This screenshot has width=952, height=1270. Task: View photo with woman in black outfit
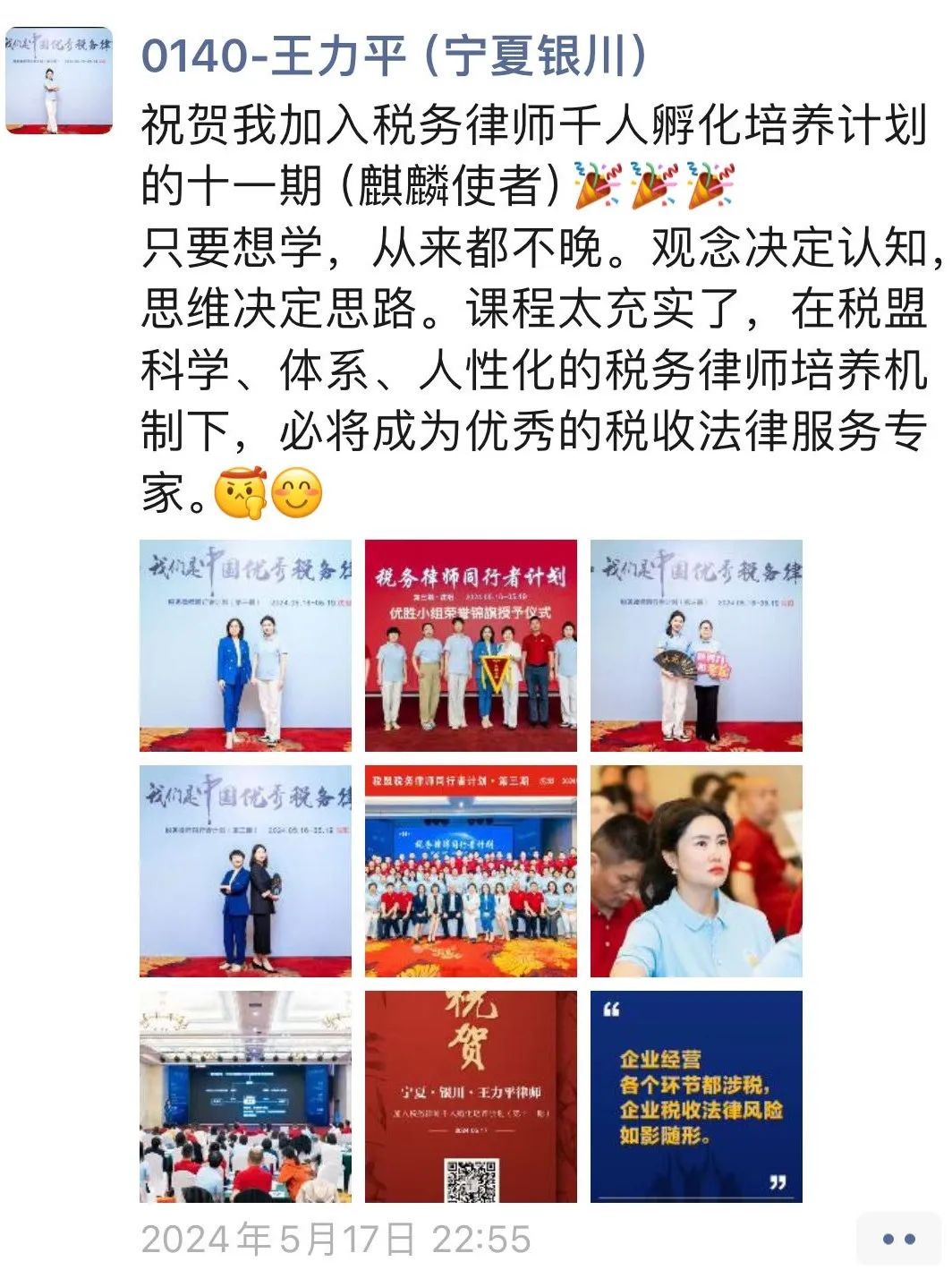click(245, 871)
